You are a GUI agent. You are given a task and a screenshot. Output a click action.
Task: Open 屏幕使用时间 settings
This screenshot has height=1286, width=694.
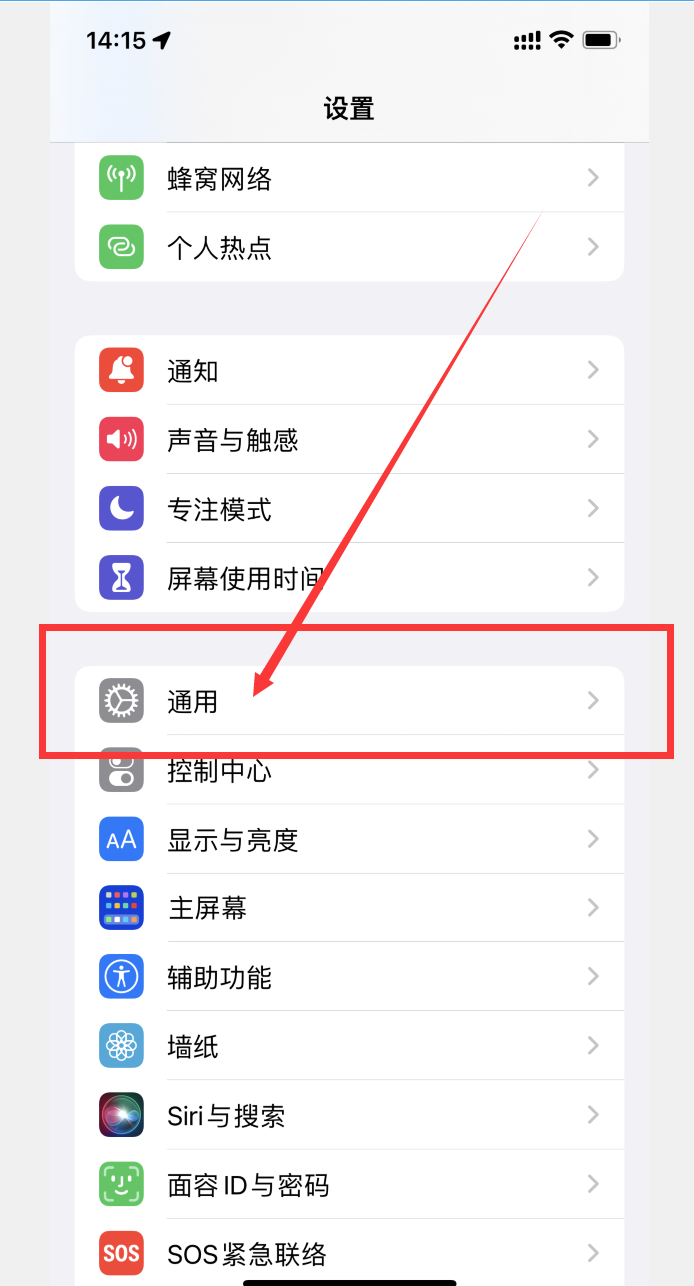348,578
